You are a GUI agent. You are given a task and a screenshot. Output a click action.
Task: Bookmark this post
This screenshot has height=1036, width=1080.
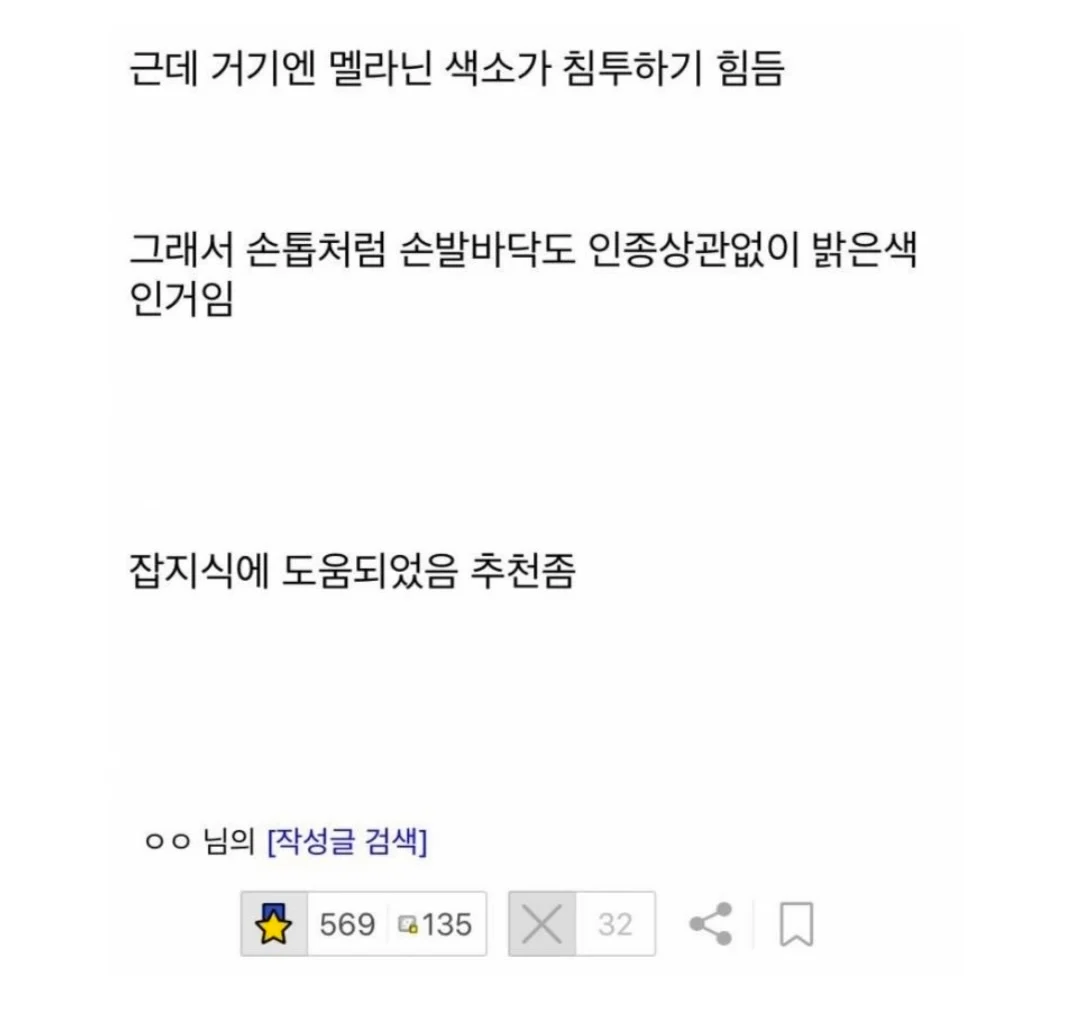pyautogui.click(x=796, y=924)
